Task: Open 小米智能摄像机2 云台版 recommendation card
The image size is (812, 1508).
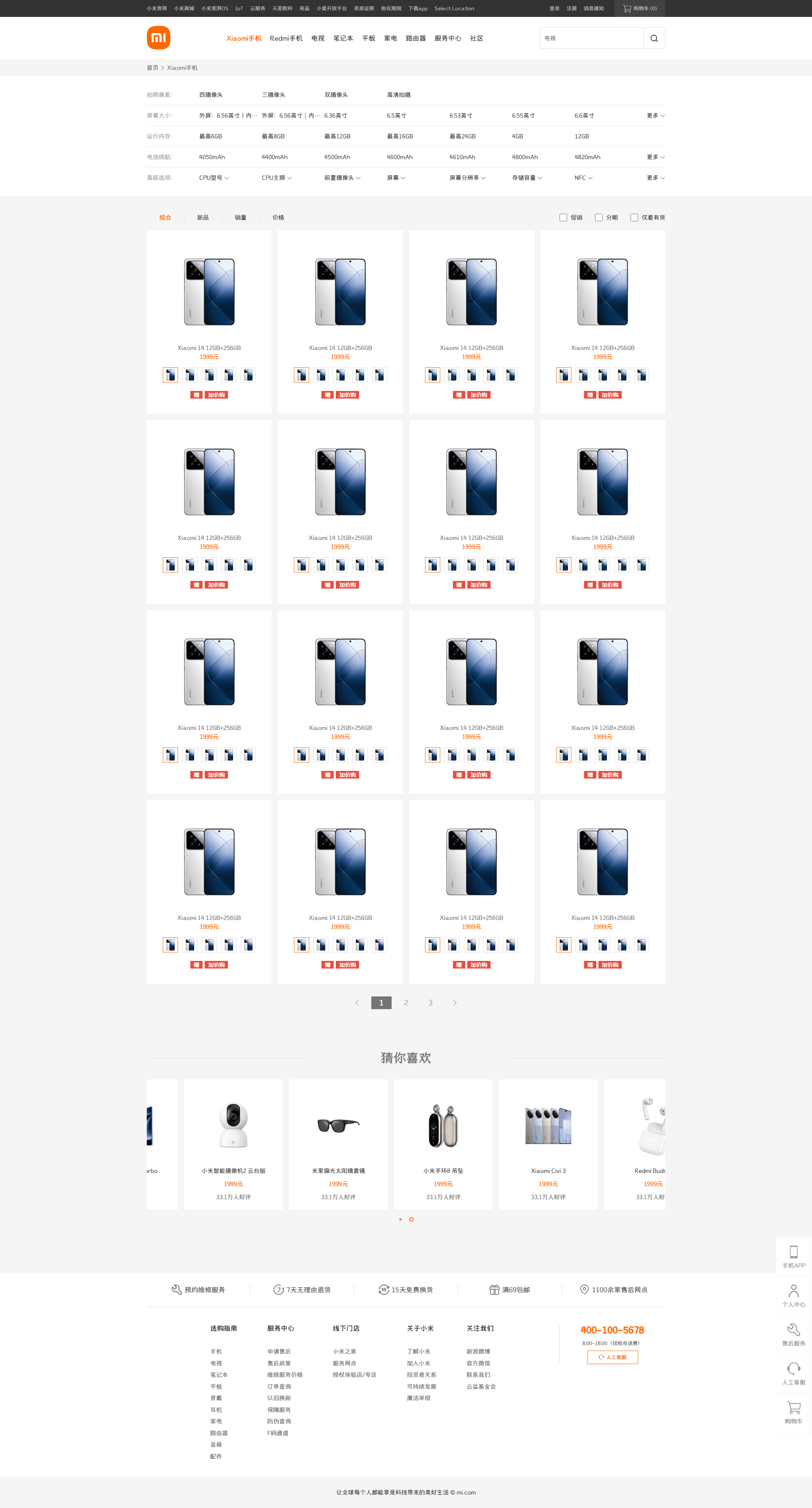Action: click(233, 1144)
